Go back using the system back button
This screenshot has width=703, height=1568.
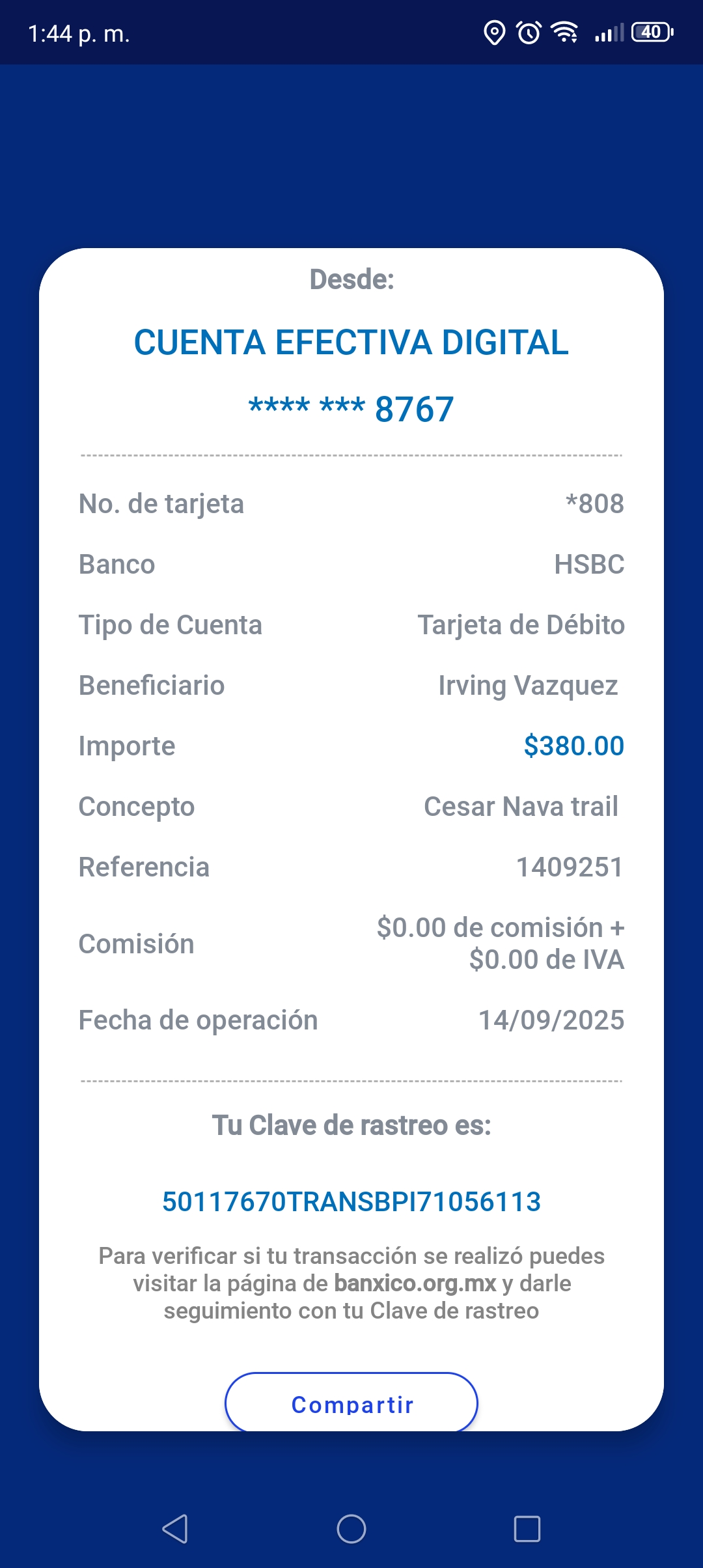coord(175,1529)
